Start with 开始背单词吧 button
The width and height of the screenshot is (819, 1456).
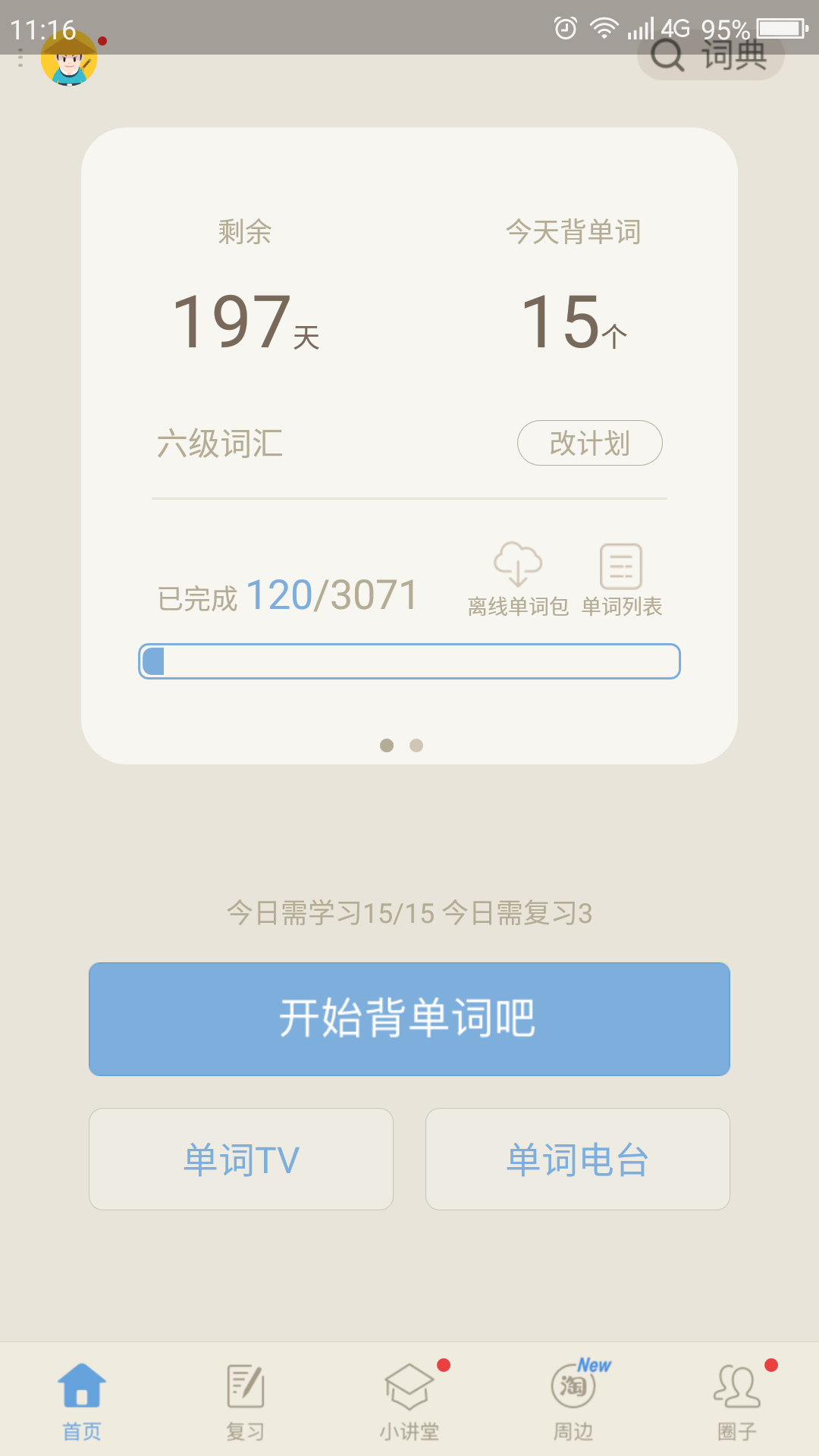point(409,1018)
